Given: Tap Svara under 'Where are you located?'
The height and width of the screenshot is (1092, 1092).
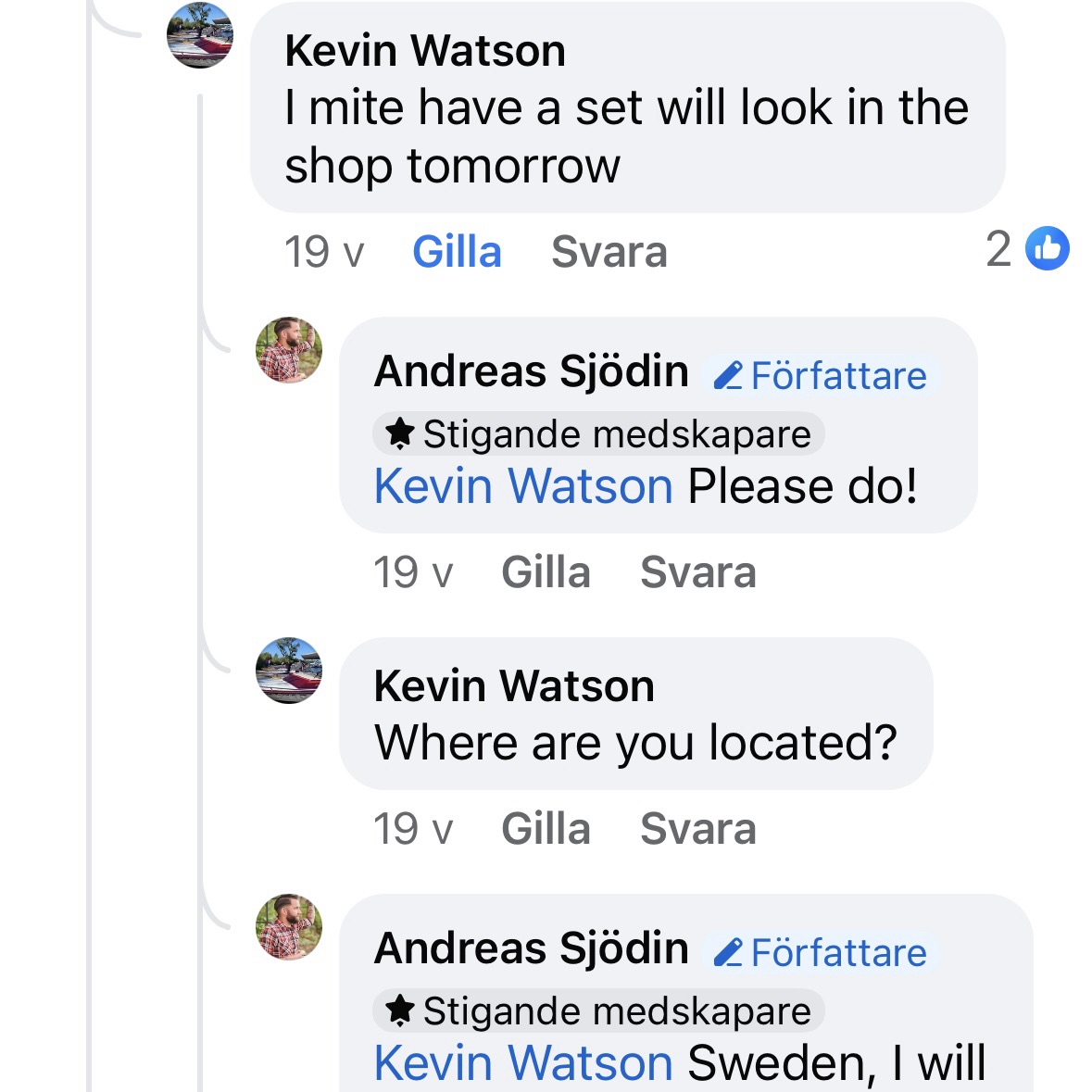Looking at the screenshot, I should [x=697, y=829].
